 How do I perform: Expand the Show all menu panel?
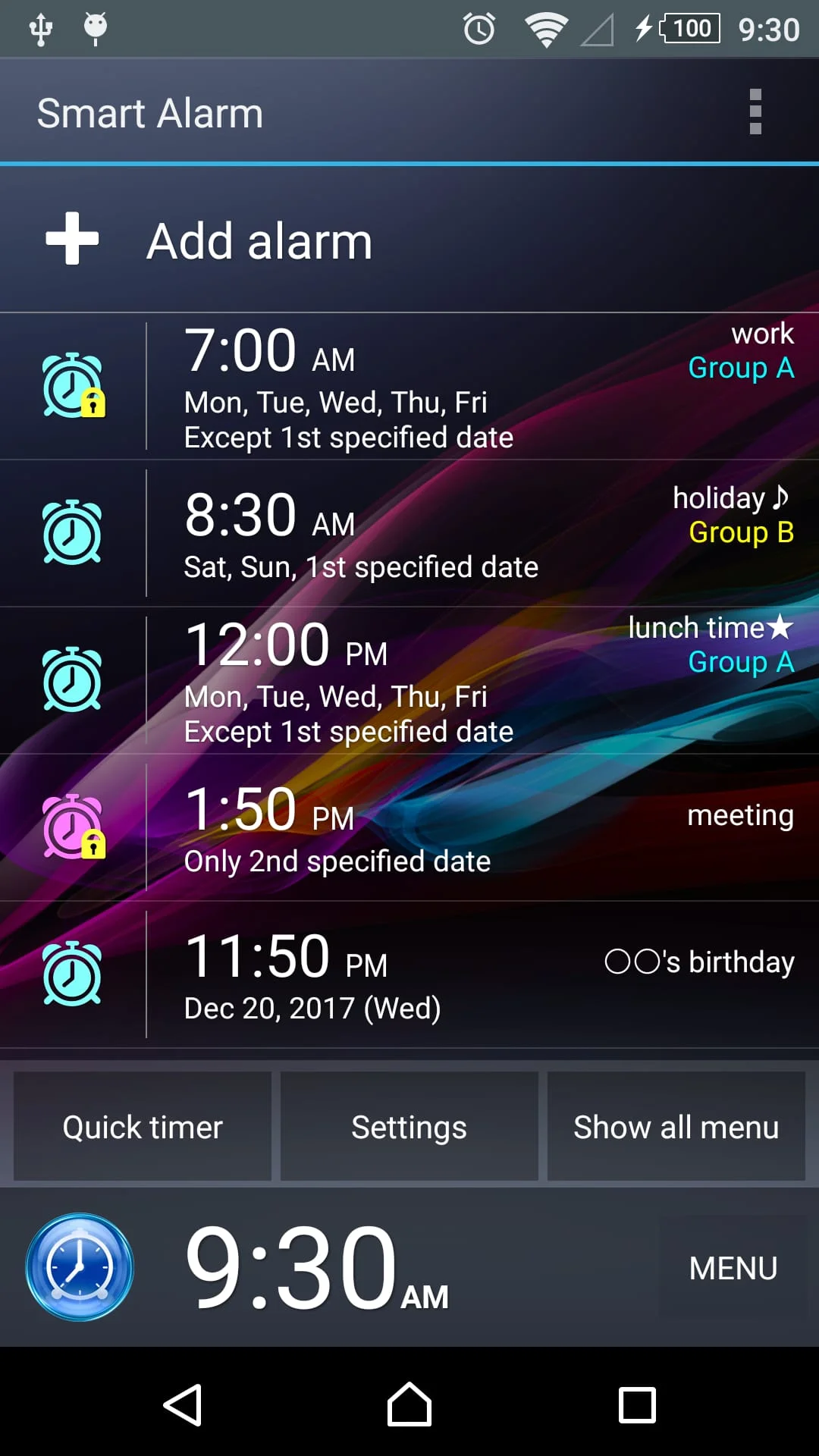coord(676,1128)
